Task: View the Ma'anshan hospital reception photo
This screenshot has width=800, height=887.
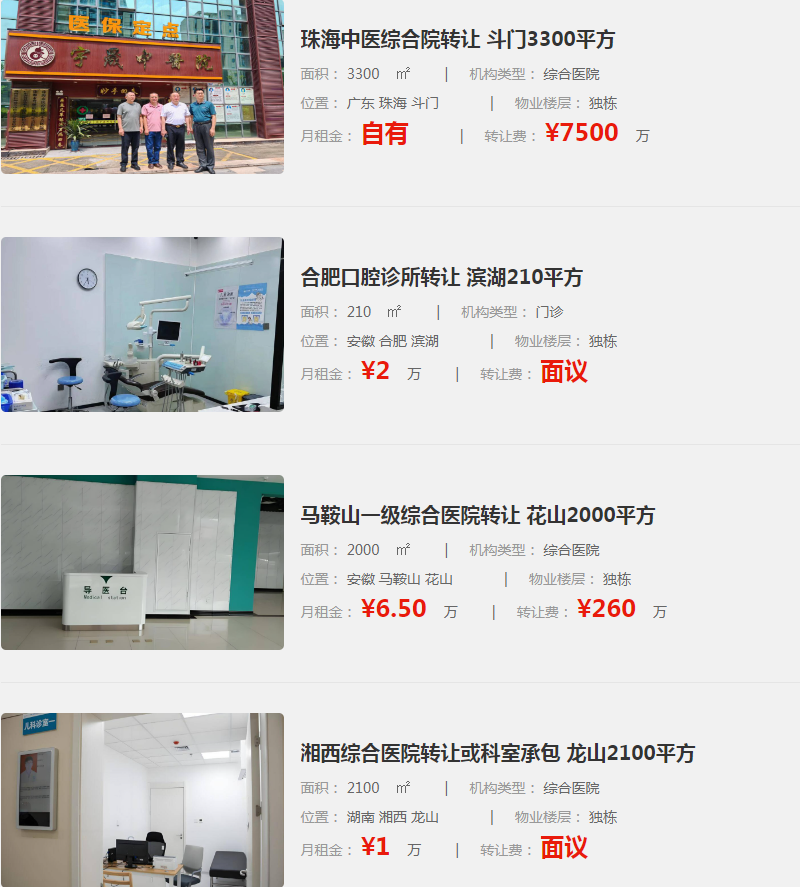Action: point(142,562)
